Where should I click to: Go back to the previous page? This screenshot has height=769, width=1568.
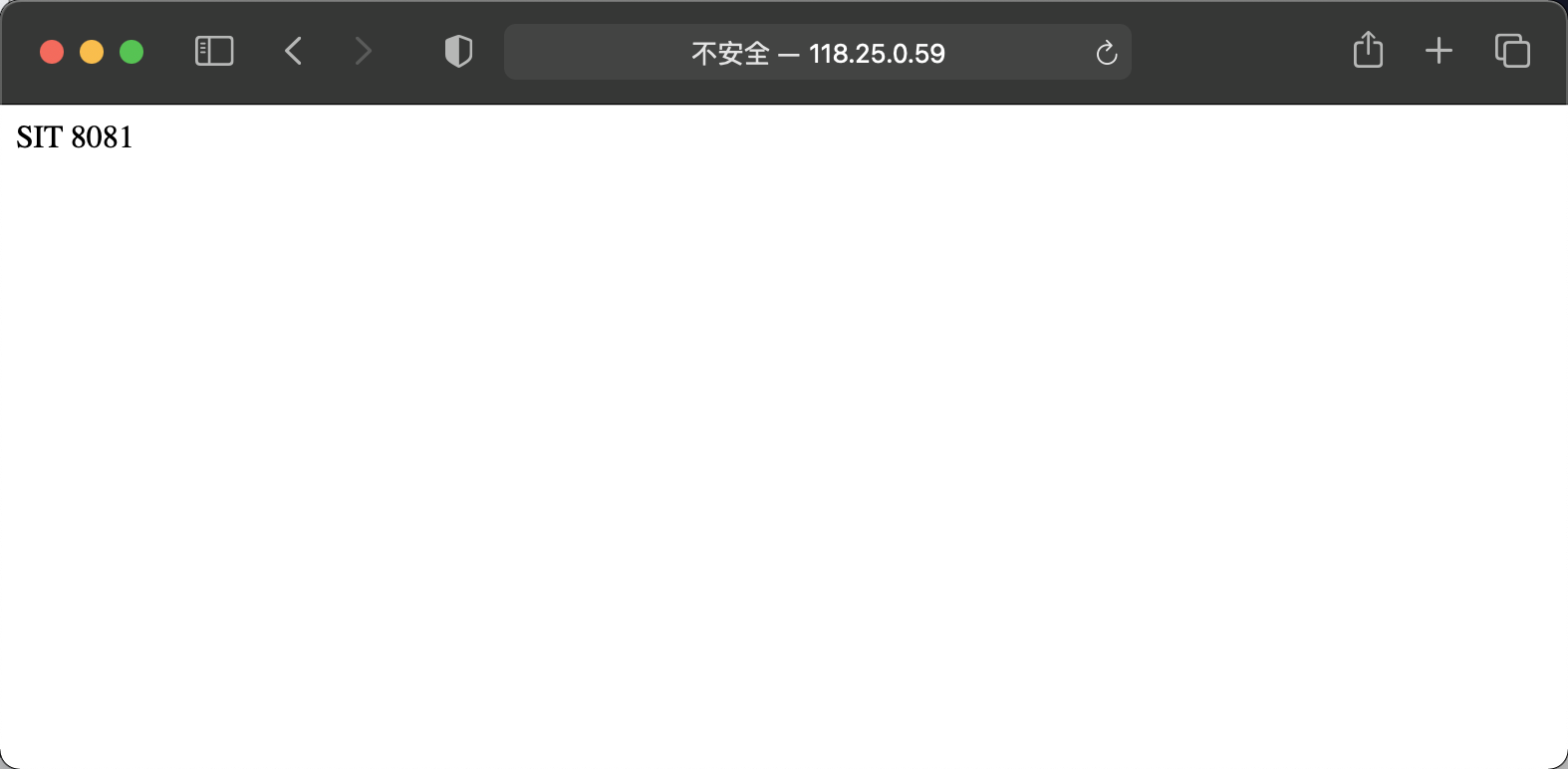293,51
